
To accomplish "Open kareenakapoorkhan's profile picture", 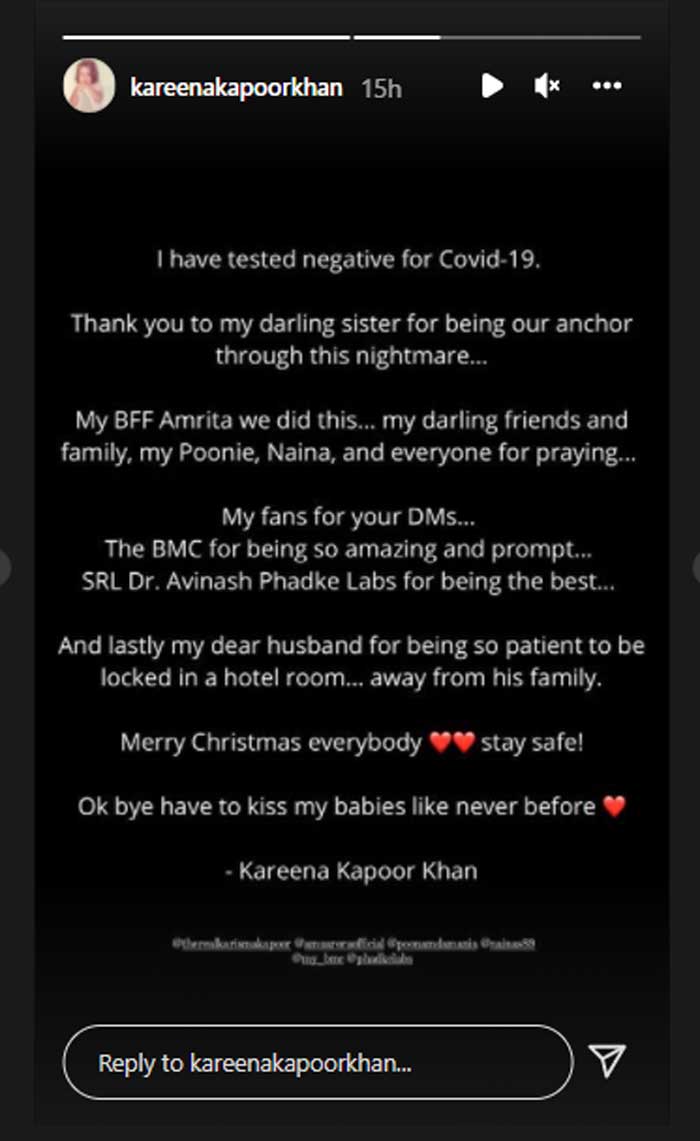I will pyautogui.click(x=89, y=86).
